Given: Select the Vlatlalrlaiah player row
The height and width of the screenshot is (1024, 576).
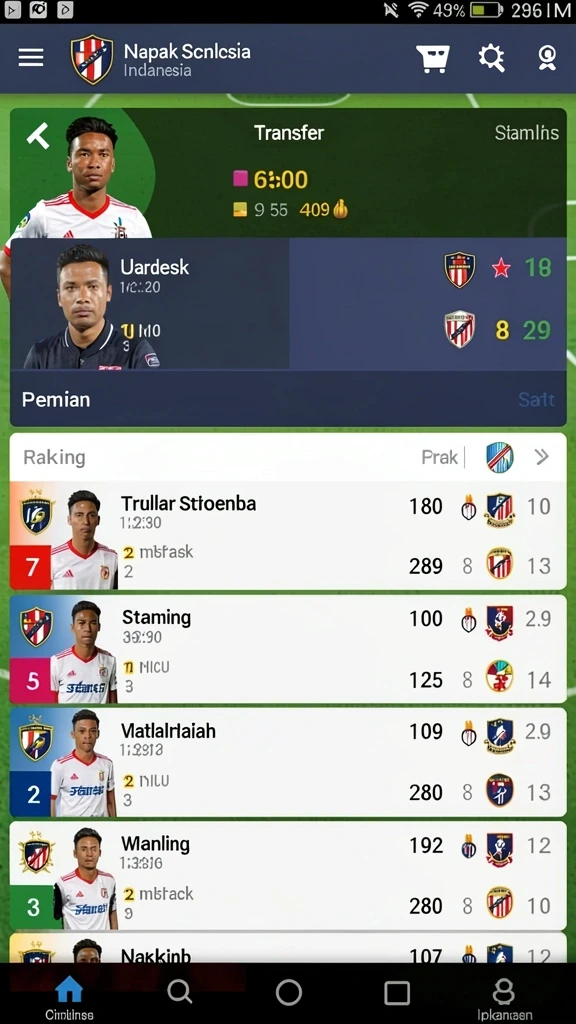Looking at the screenshot, I should (288, 762).
